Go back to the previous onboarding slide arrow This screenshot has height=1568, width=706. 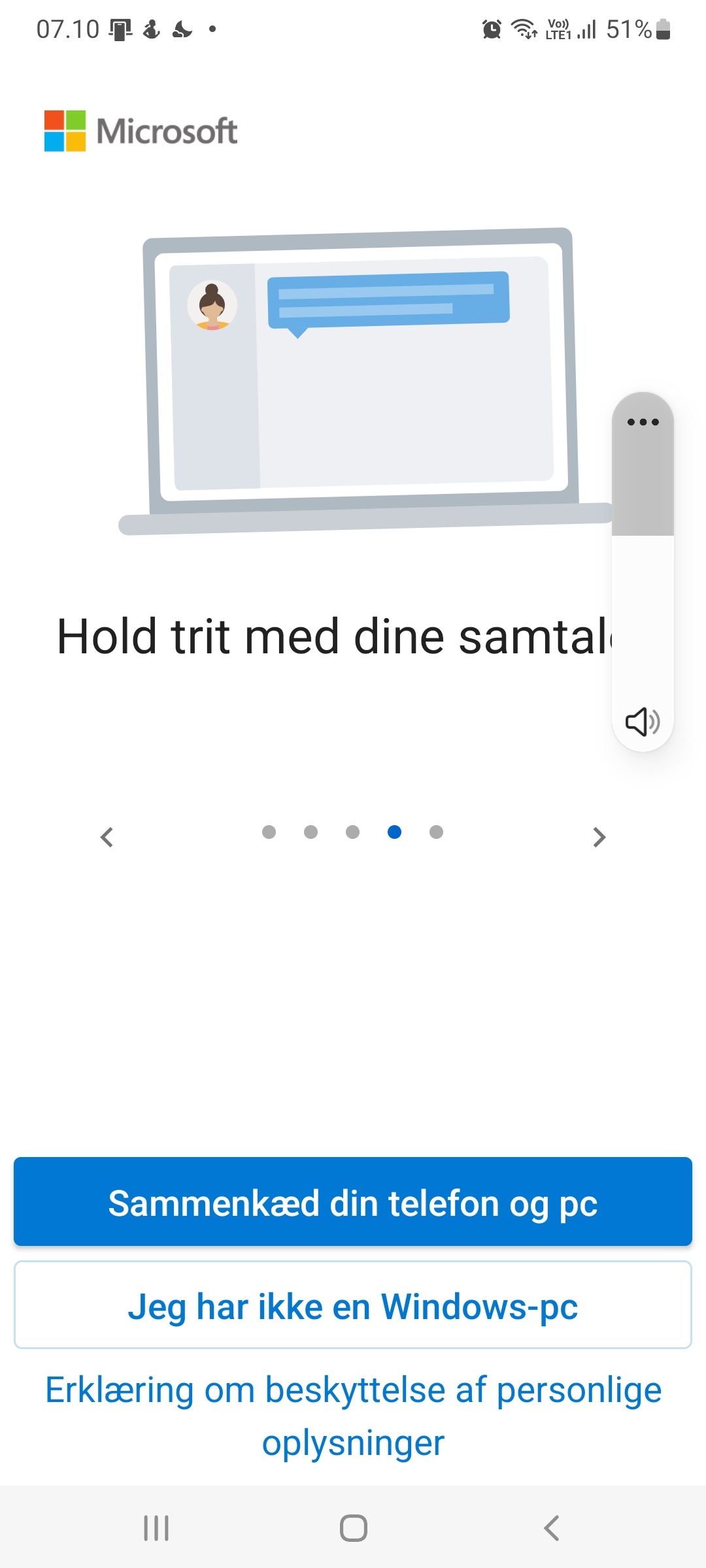[107, 837]
